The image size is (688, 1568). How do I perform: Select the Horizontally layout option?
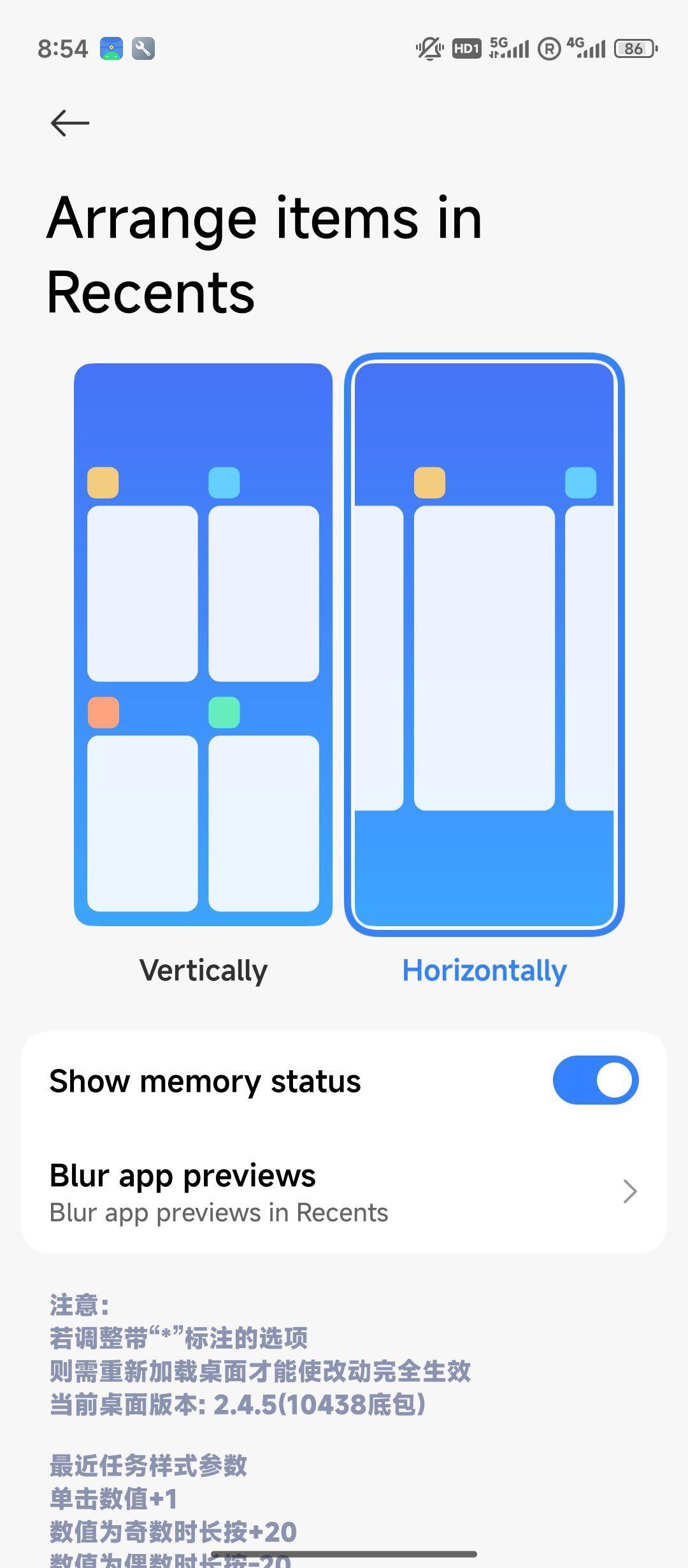coord(484,644)
